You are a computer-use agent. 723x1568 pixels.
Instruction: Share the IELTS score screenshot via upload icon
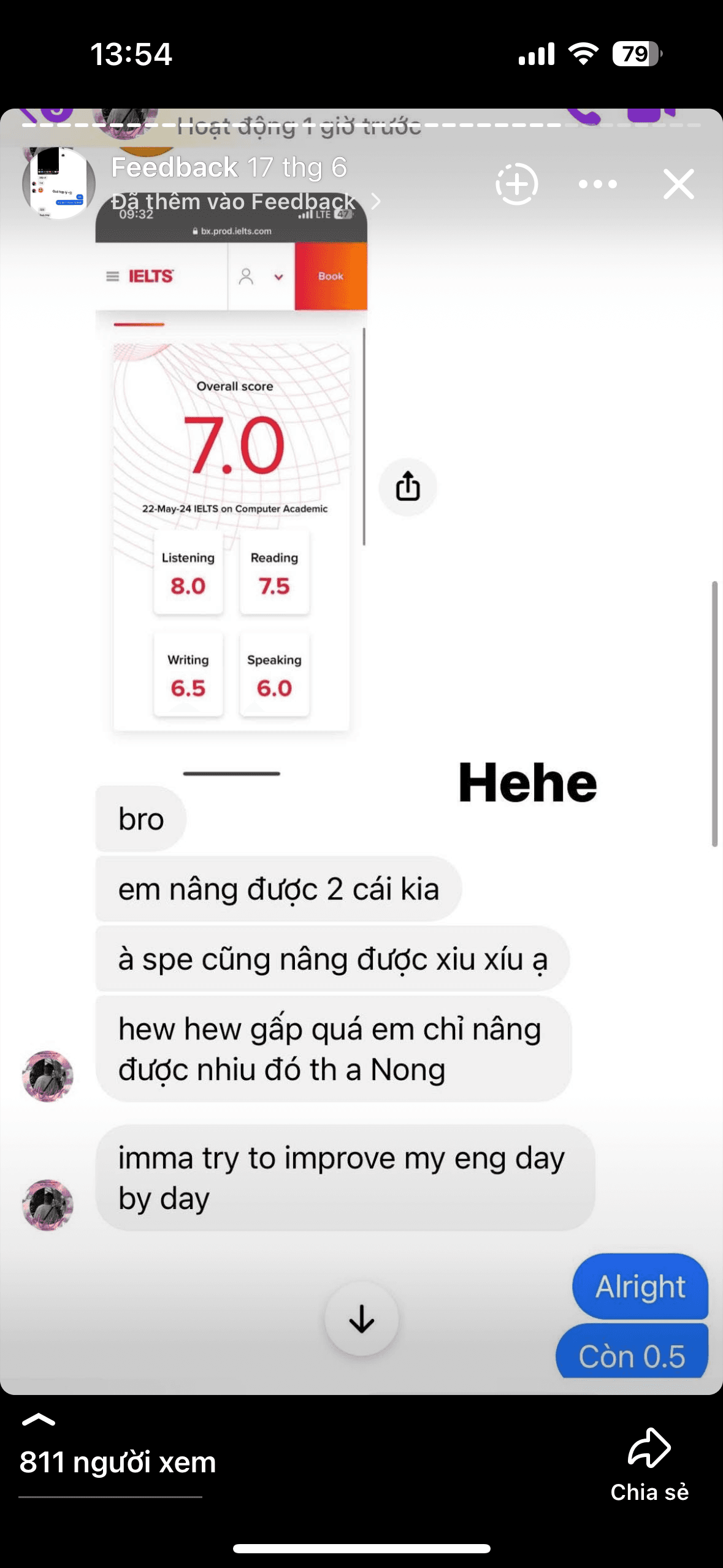click(x=408, y=486)
